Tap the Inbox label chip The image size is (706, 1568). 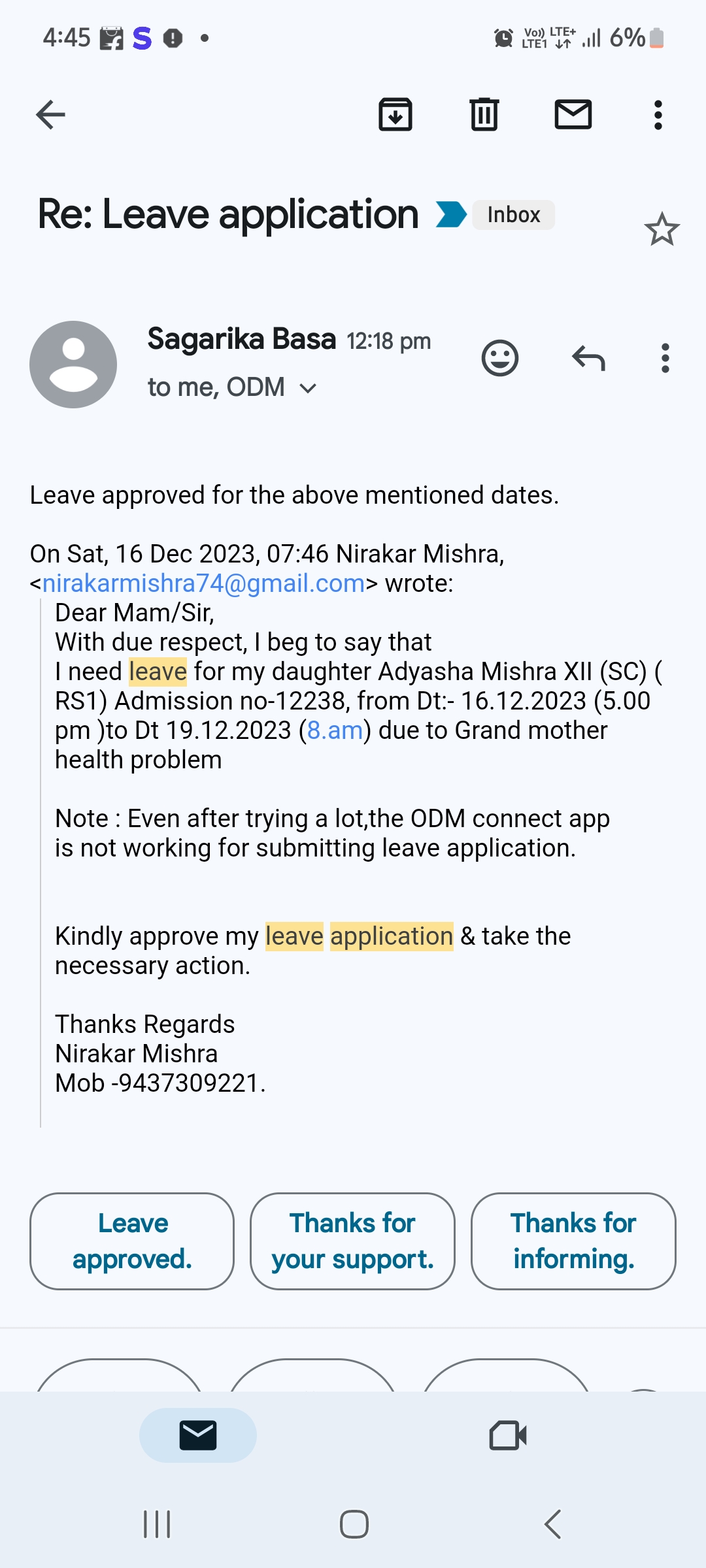pos(514,215)
